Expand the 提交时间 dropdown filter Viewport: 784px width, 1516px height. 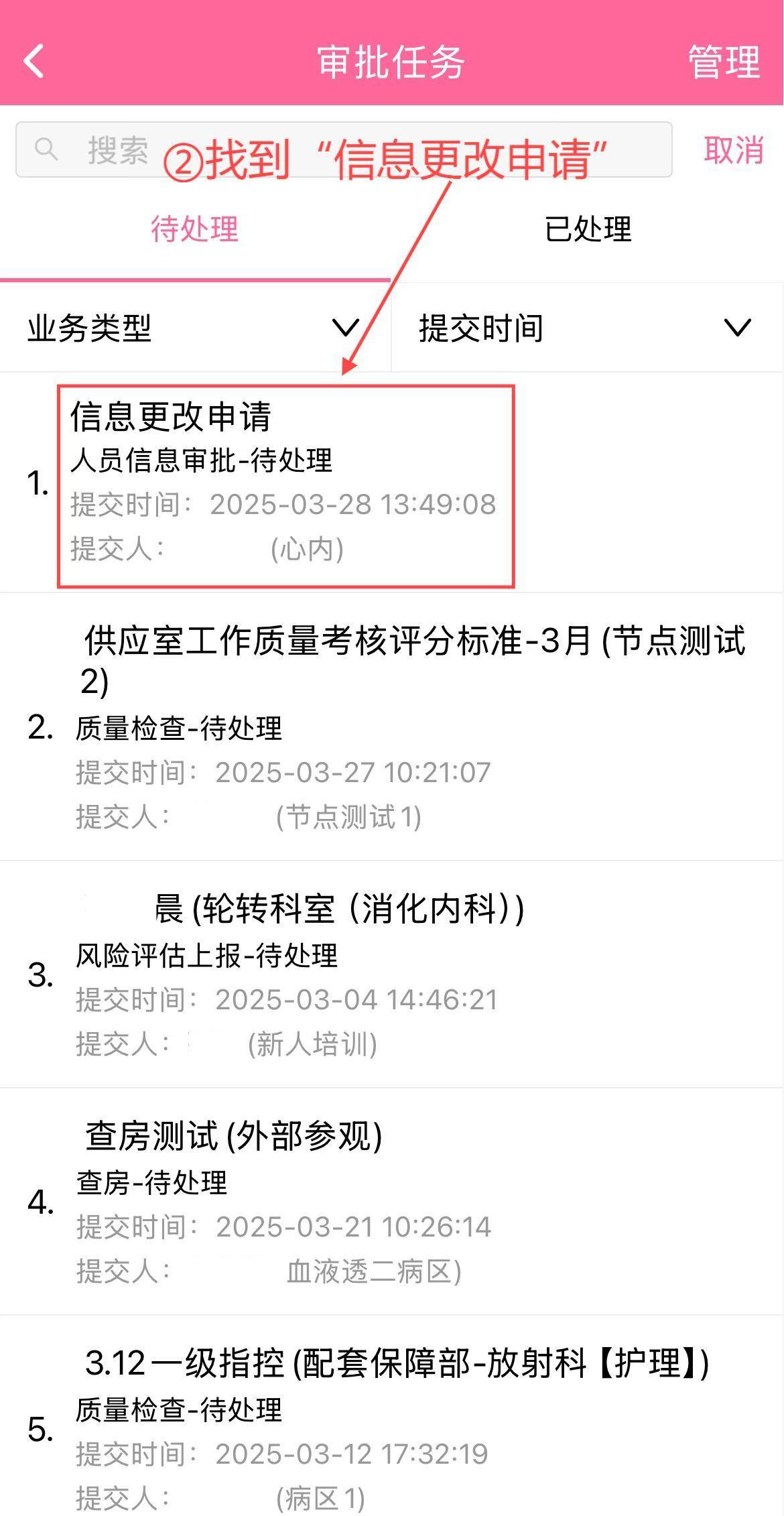coord(588,328)
